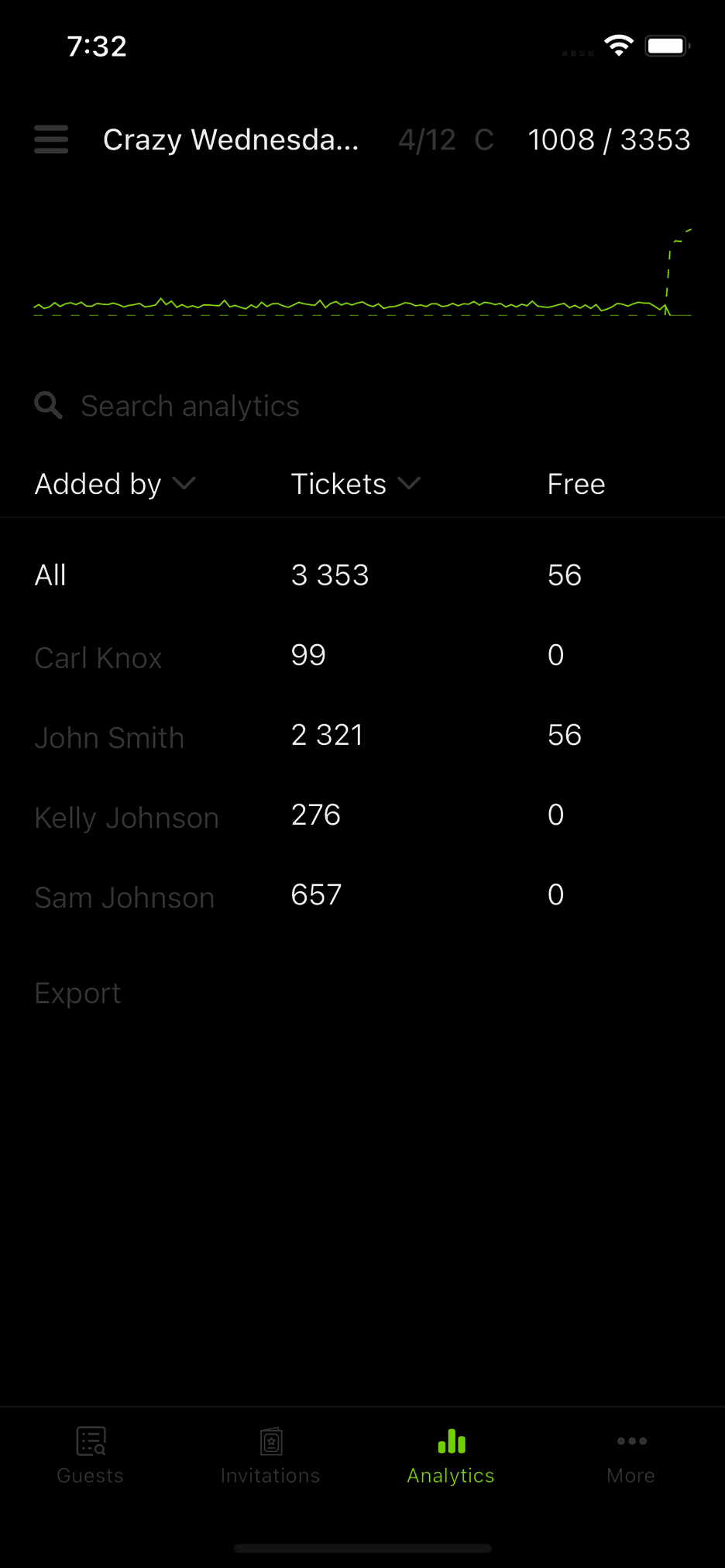725x1568 pixels.
Task: Open the More tab
Action: [x=631, y=1456]
